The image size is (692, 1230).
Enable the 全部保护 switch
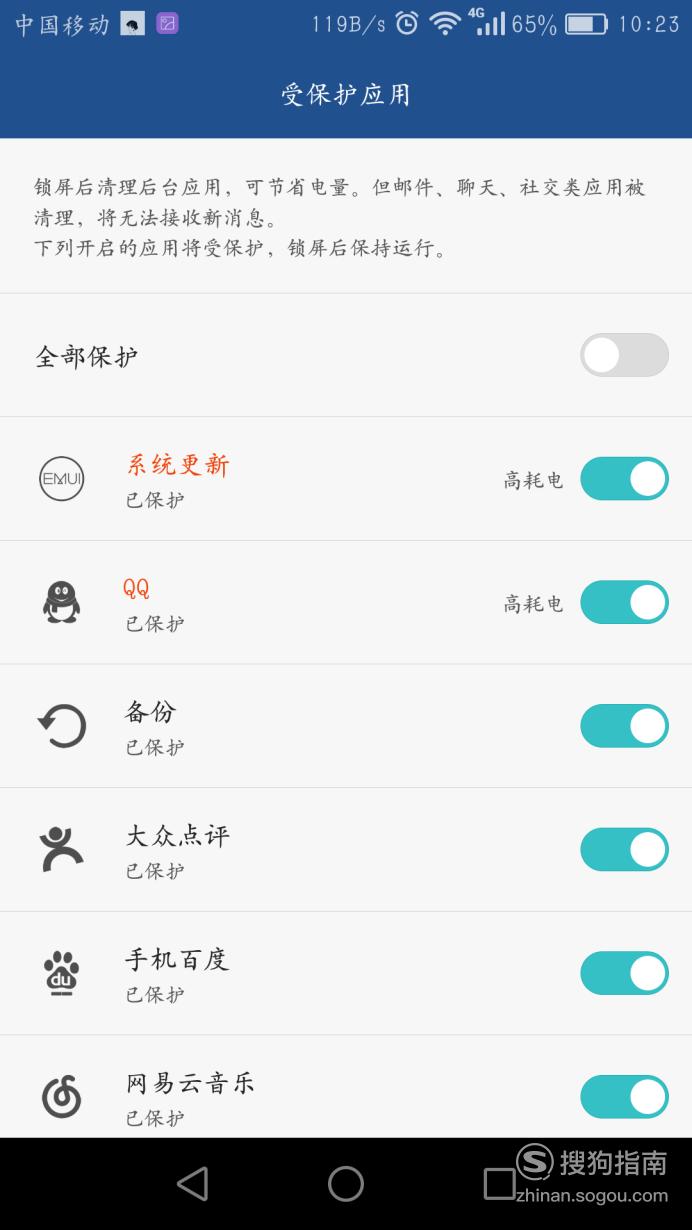[x=624, y=355]
